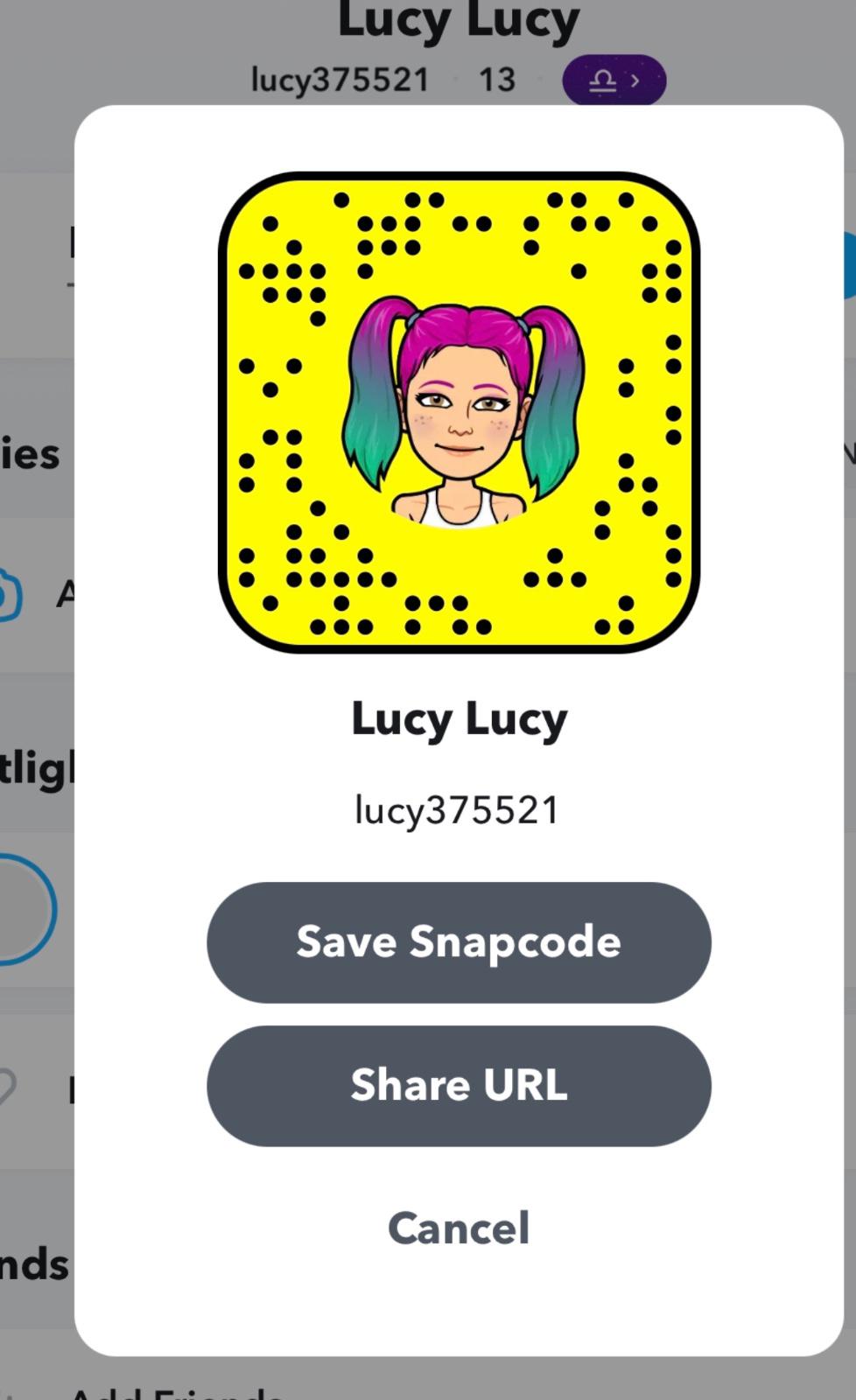The image size is (856, 1400).
Task: Save the Snapcode to the device
Action: (x=459, y=941)
